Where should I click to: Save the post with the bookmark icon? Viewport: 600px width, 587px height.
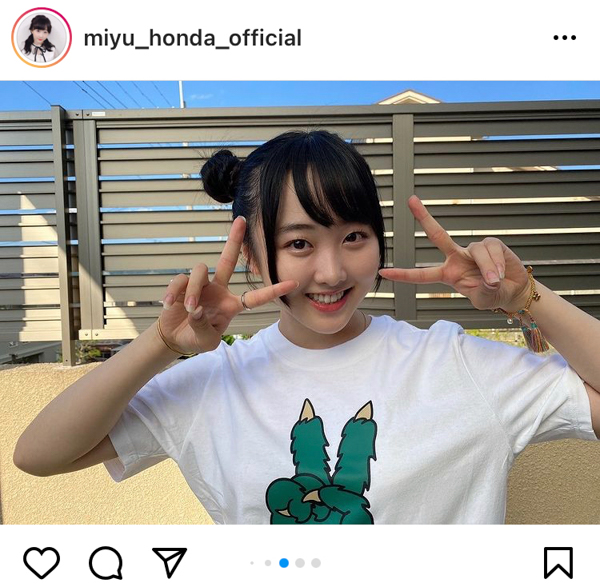pyautogui.click(x=558, y=562)
